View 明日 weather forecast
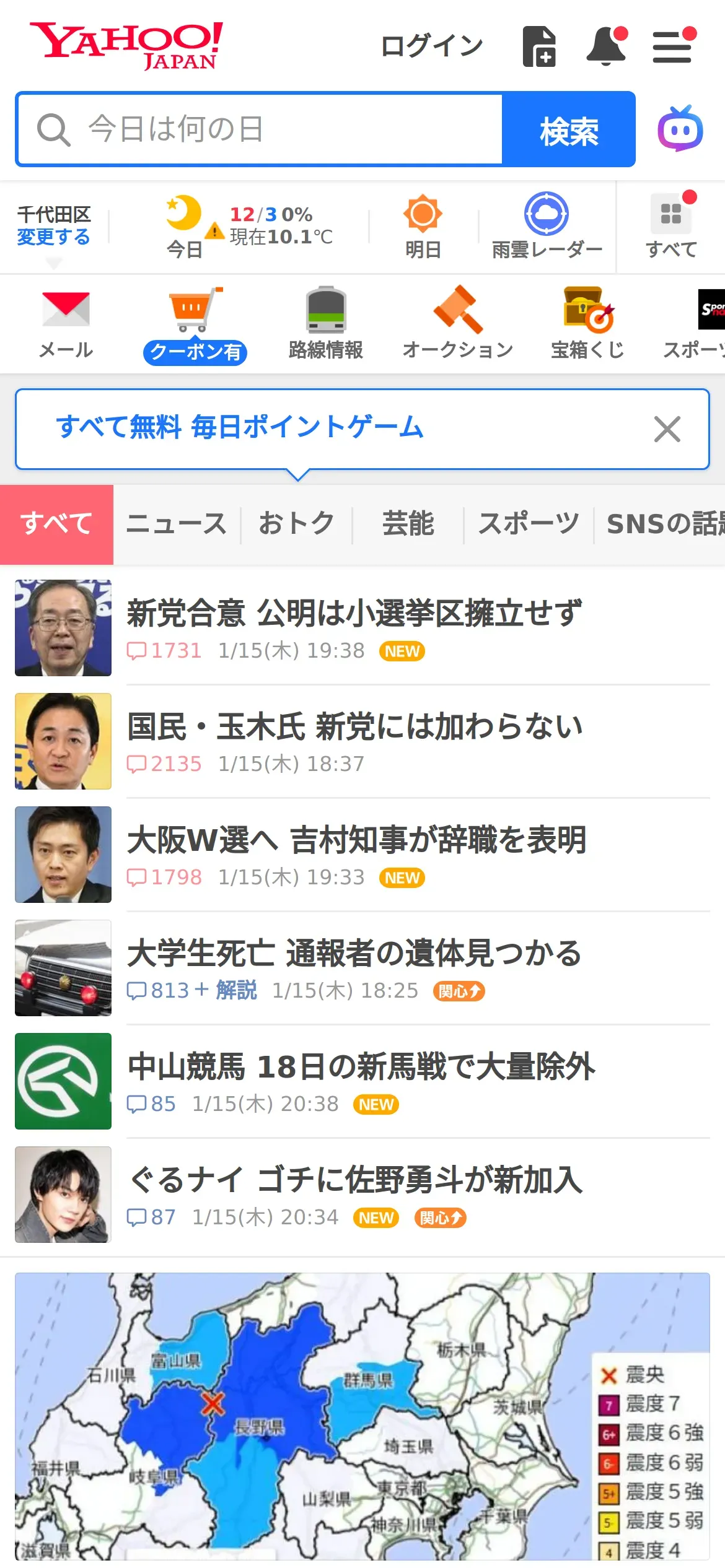The height and width of the screenshot is (1568, 725). click(423, 227)
